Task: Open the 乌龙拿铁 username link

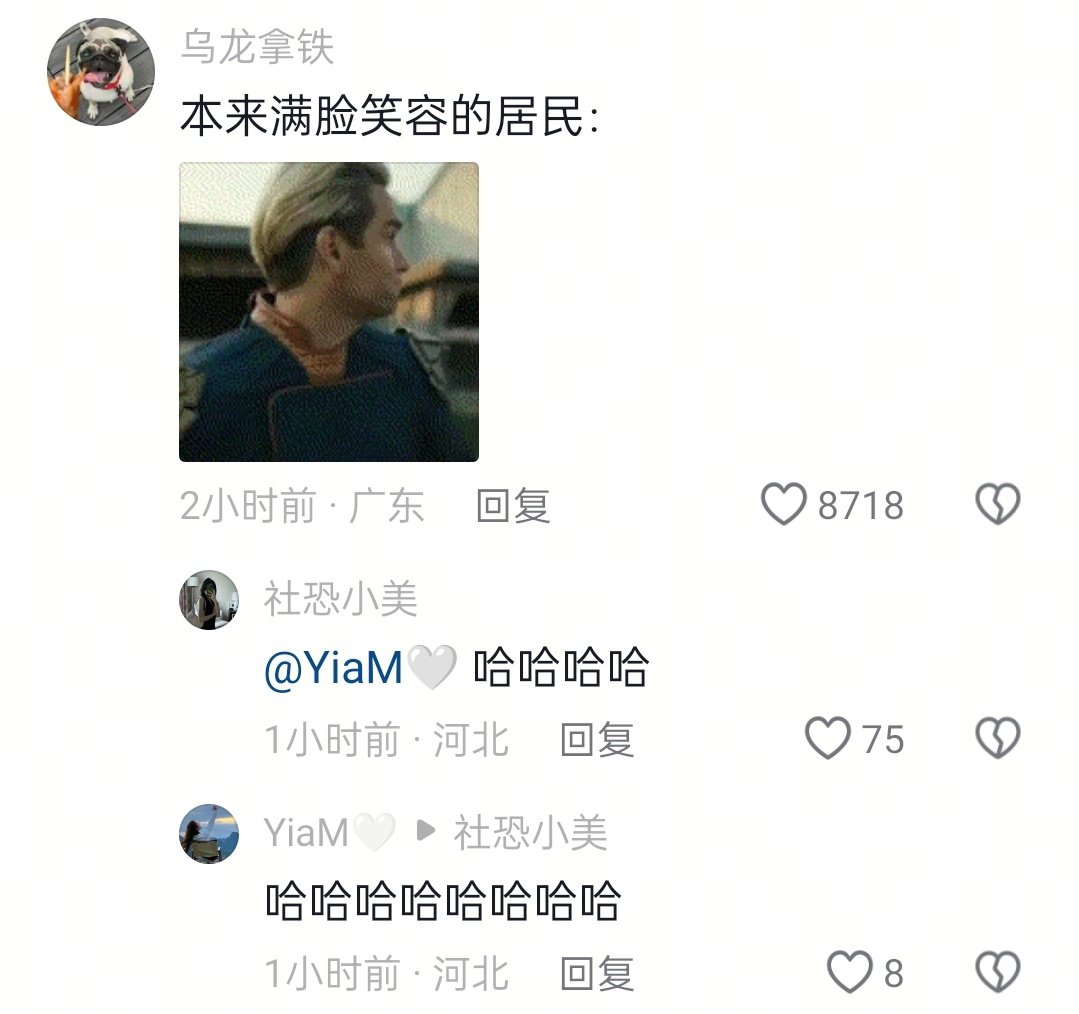Action: (x=257, y=47)
